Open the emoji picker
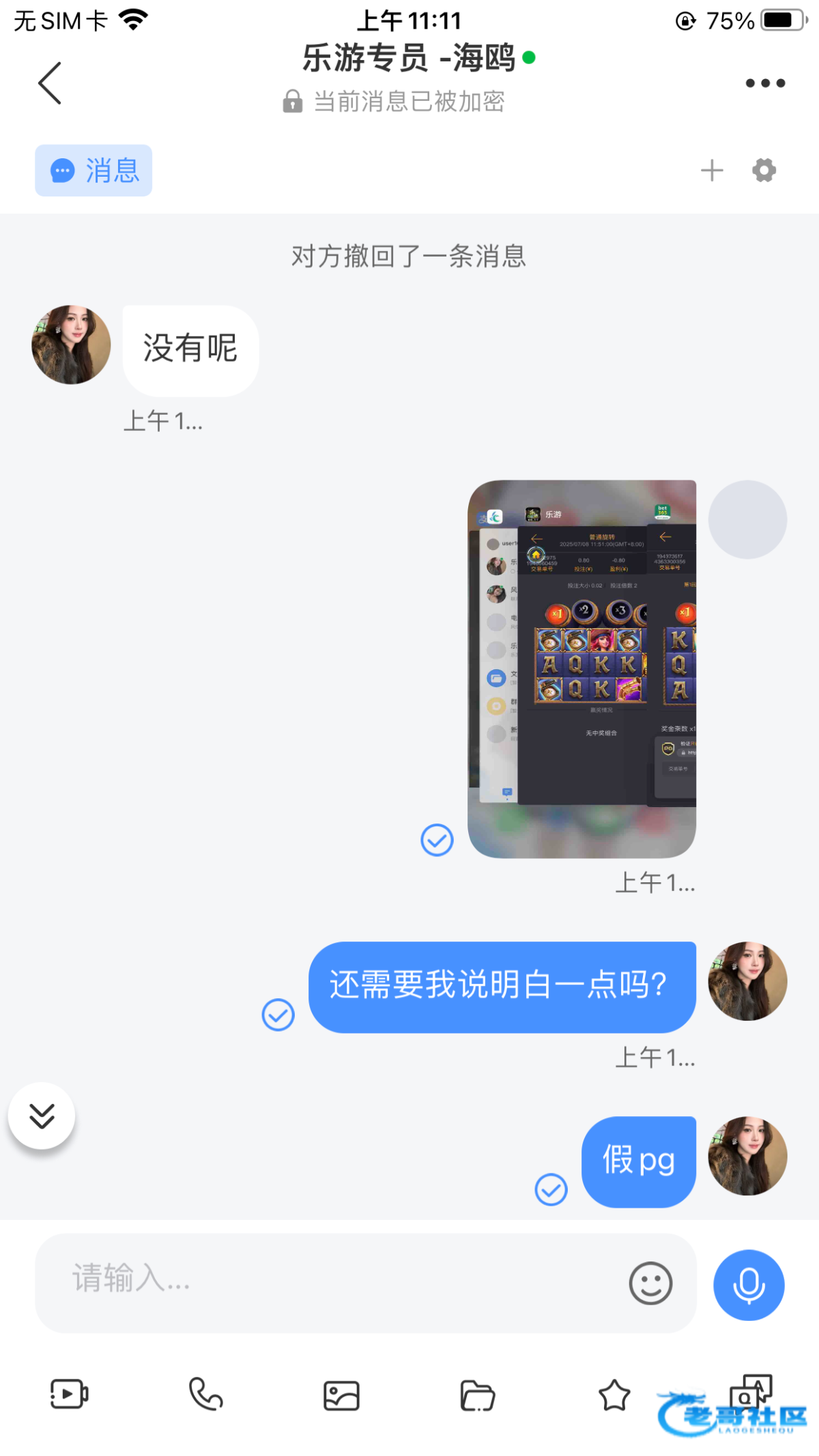Viewport: 819px width, 1456px height. coord(650,1283)
